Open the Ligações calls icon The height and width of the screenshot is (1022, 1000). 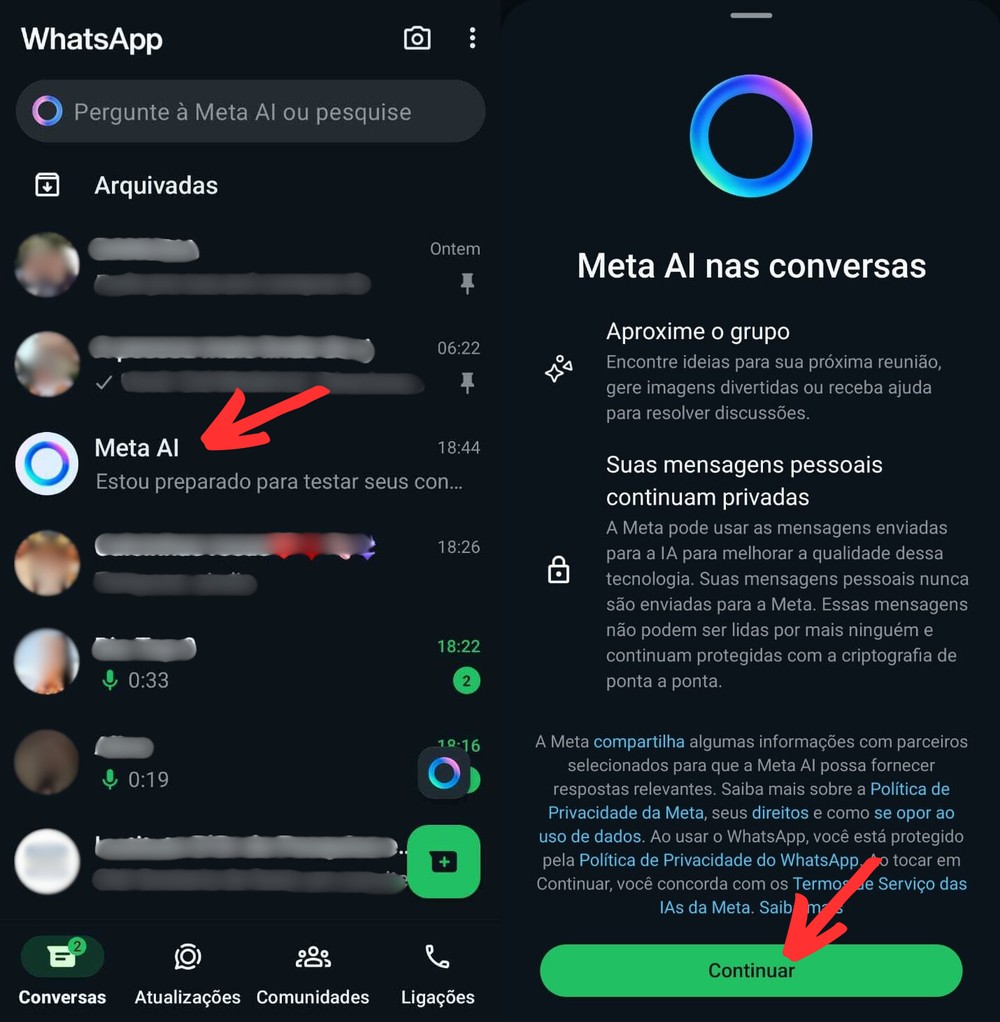pyautogui.click(x=437, y=960)
